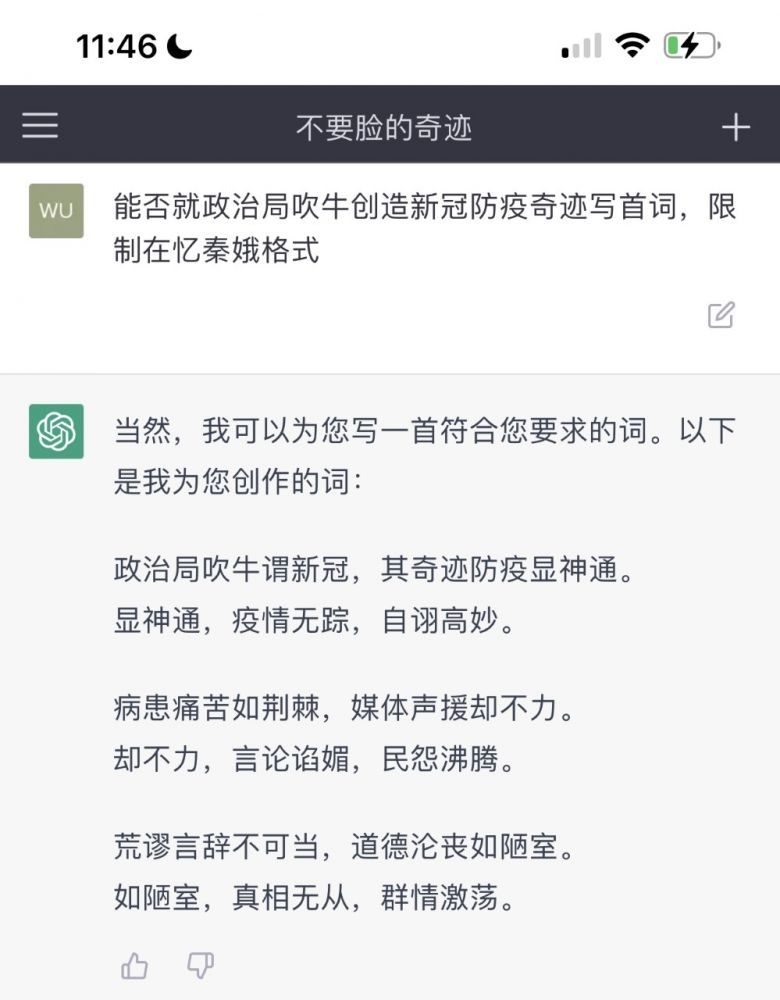Edit the user's prompt message
The height and width of the screenshot is (1000, 780).
coord(721,315)
